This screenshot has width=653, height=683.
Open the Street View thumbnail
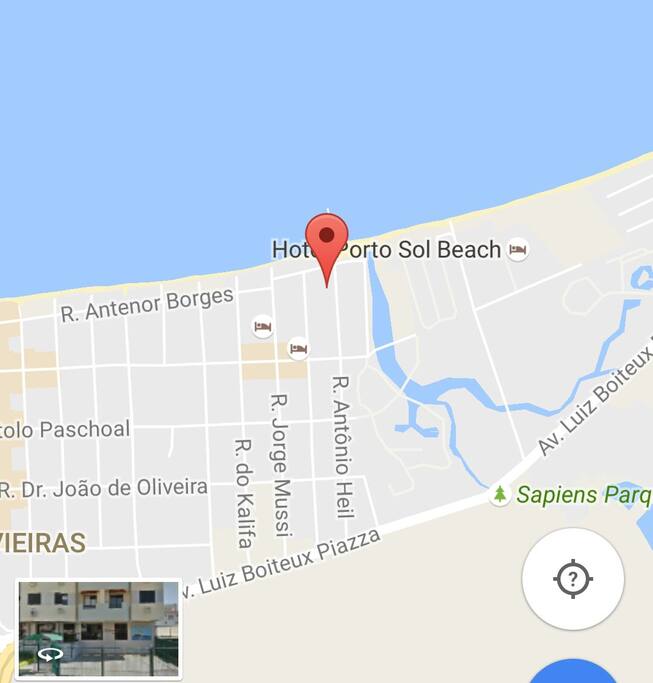(x=99, y=628)
